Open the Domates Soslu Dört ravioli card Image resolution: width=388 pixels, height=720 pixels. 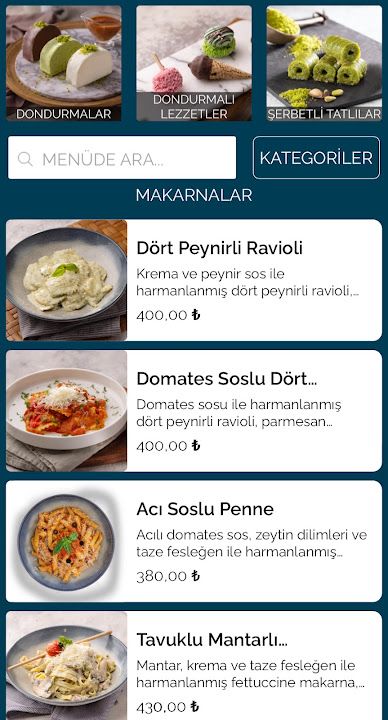tap(194, 411)
